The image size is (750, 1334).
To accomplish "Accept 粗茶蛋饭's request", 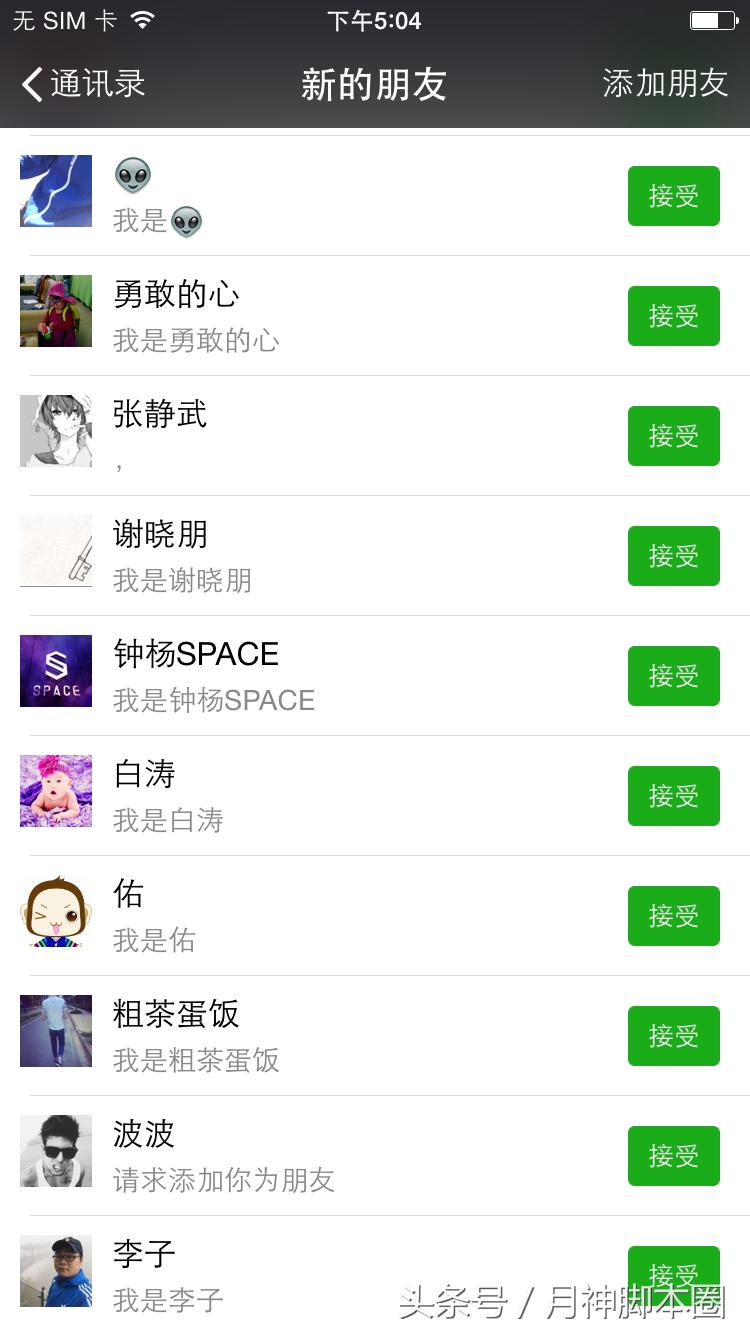I will (673, 1036).
